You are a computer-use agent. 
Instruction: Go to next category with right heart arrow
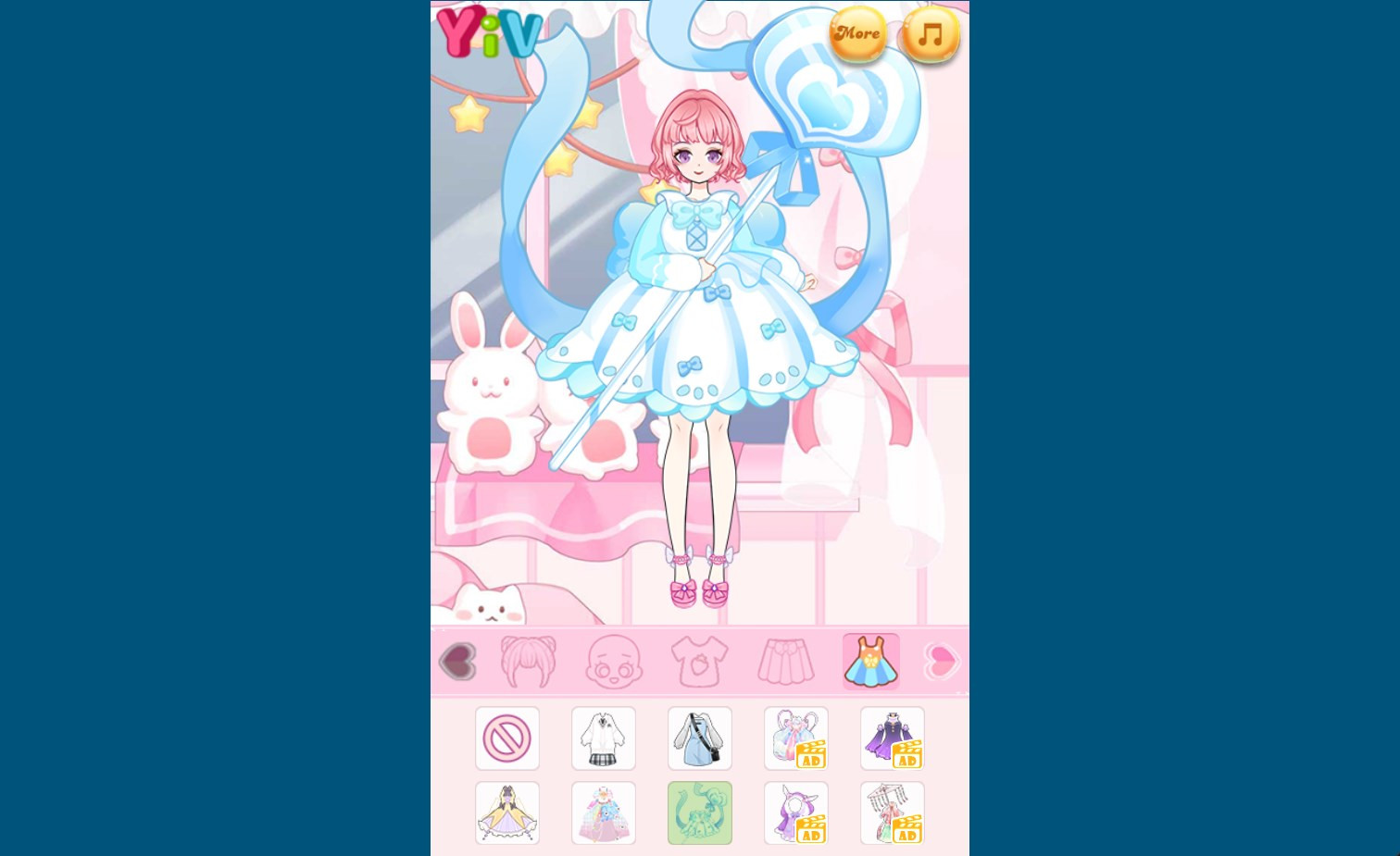(943, 662)
